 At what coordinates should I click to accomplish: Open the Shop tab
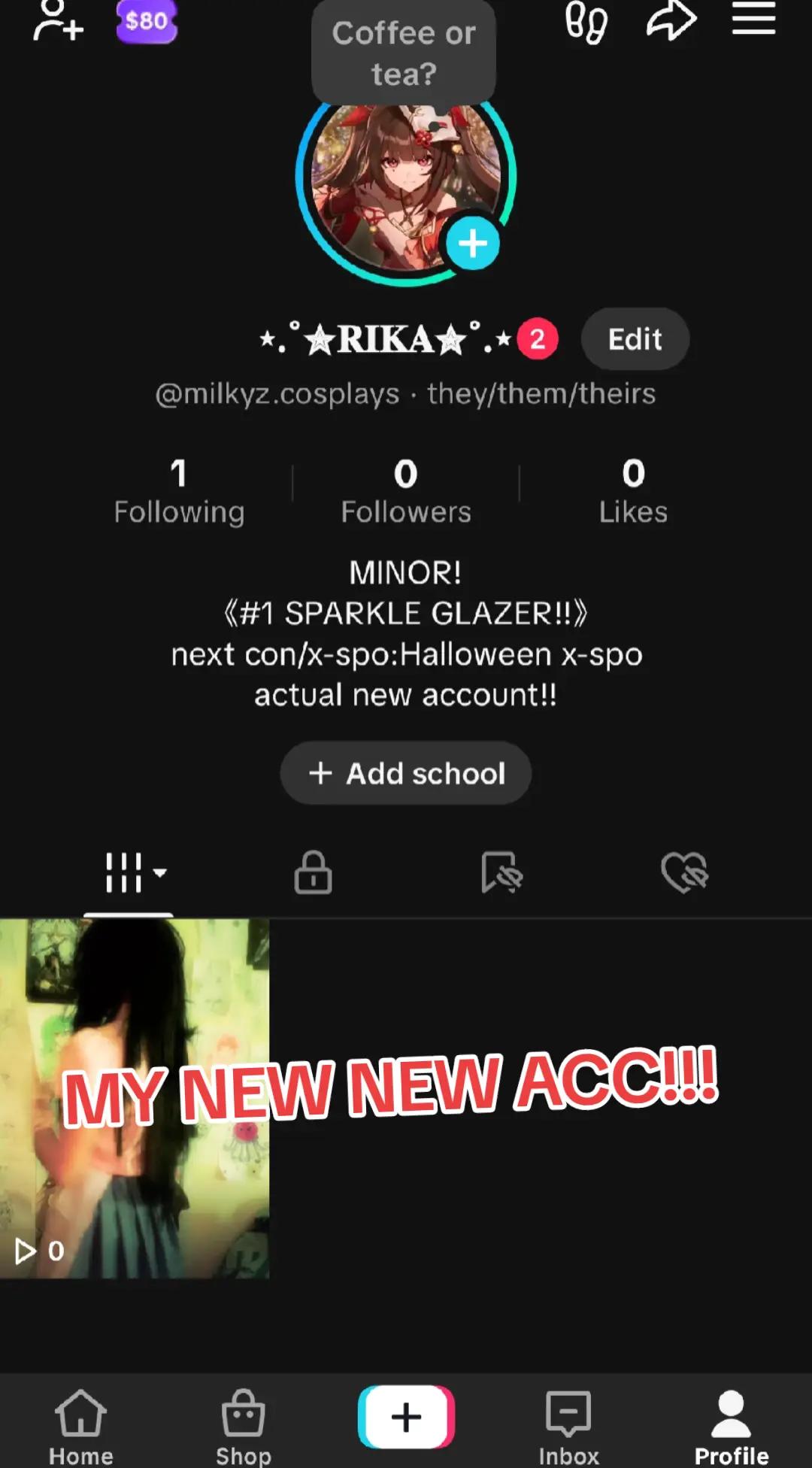(243, 1426)
